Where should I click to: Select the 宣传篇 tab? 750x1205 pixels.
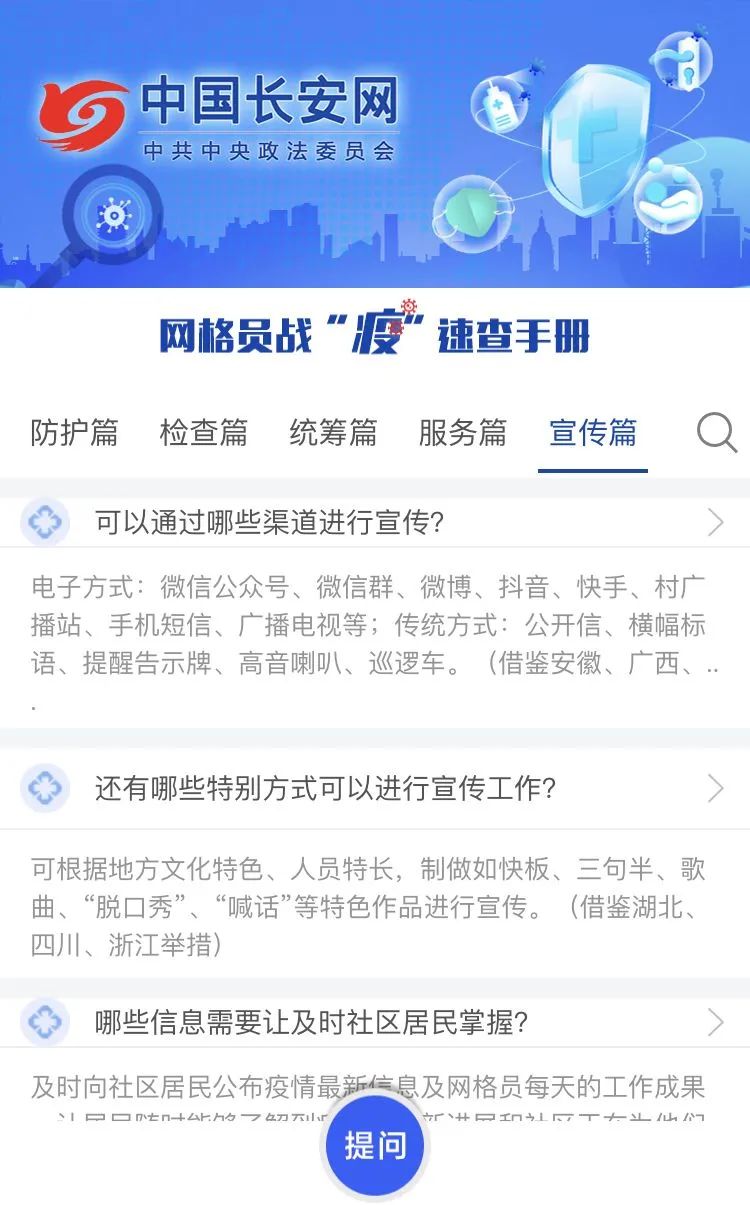pyautogui.click(x=593, y=432)
